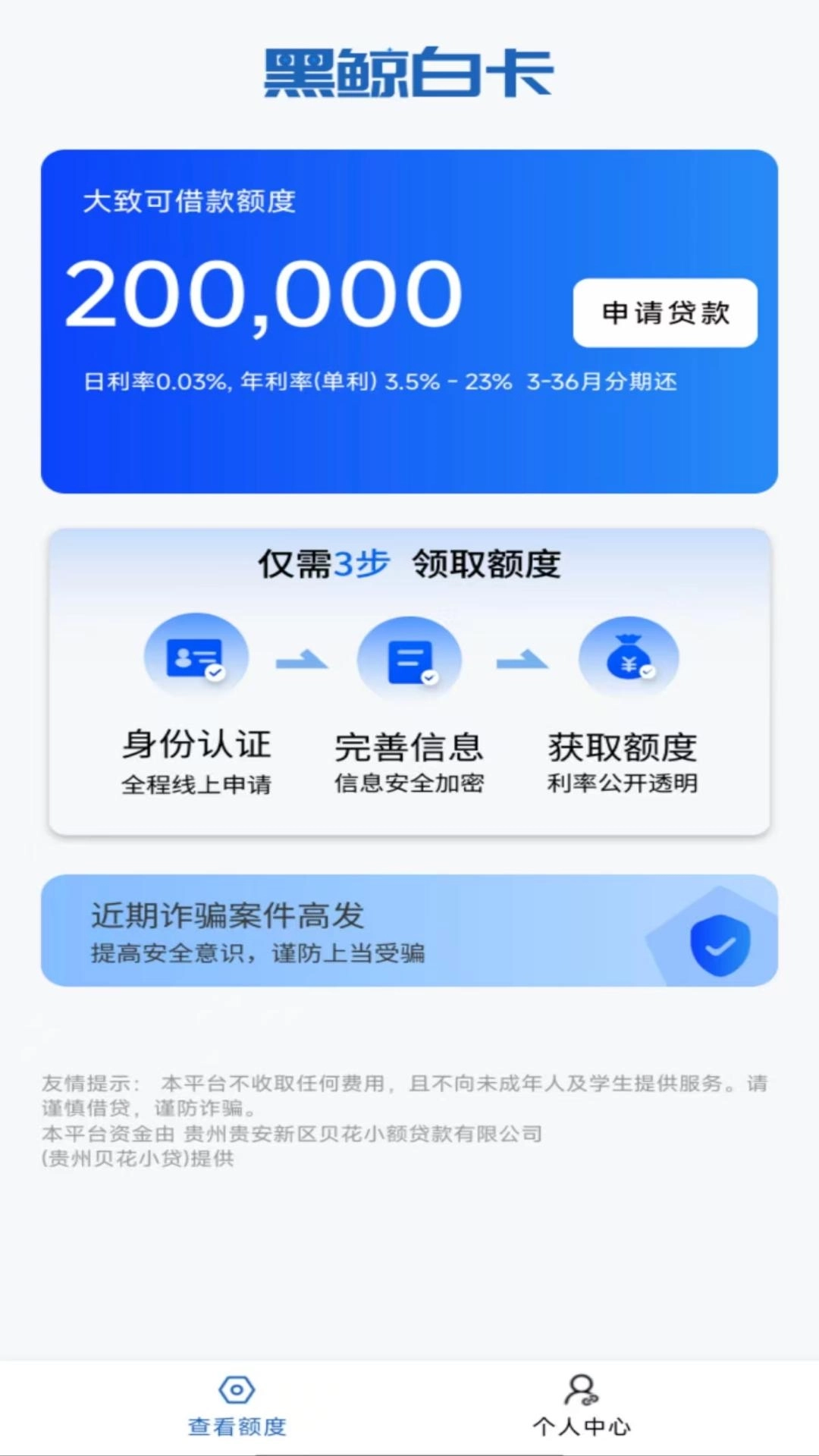The image size is (819, 1456).
Task: Tap the 获取额度 money bag icon
Action: (x=628, y=656)
